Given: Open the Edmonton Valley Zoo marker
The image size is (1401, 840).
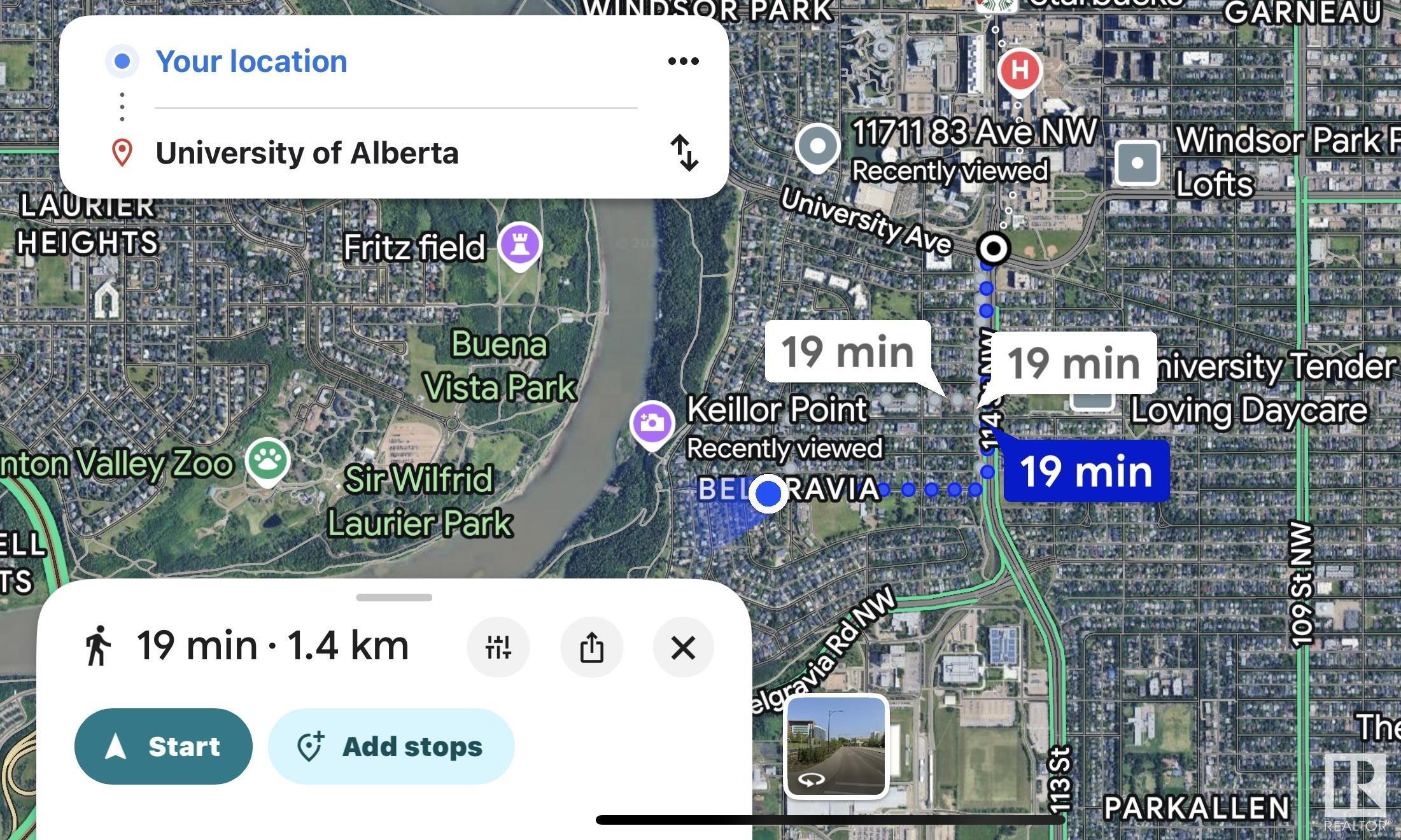Looking at the screenshot, I should click(x=268, y=460).
